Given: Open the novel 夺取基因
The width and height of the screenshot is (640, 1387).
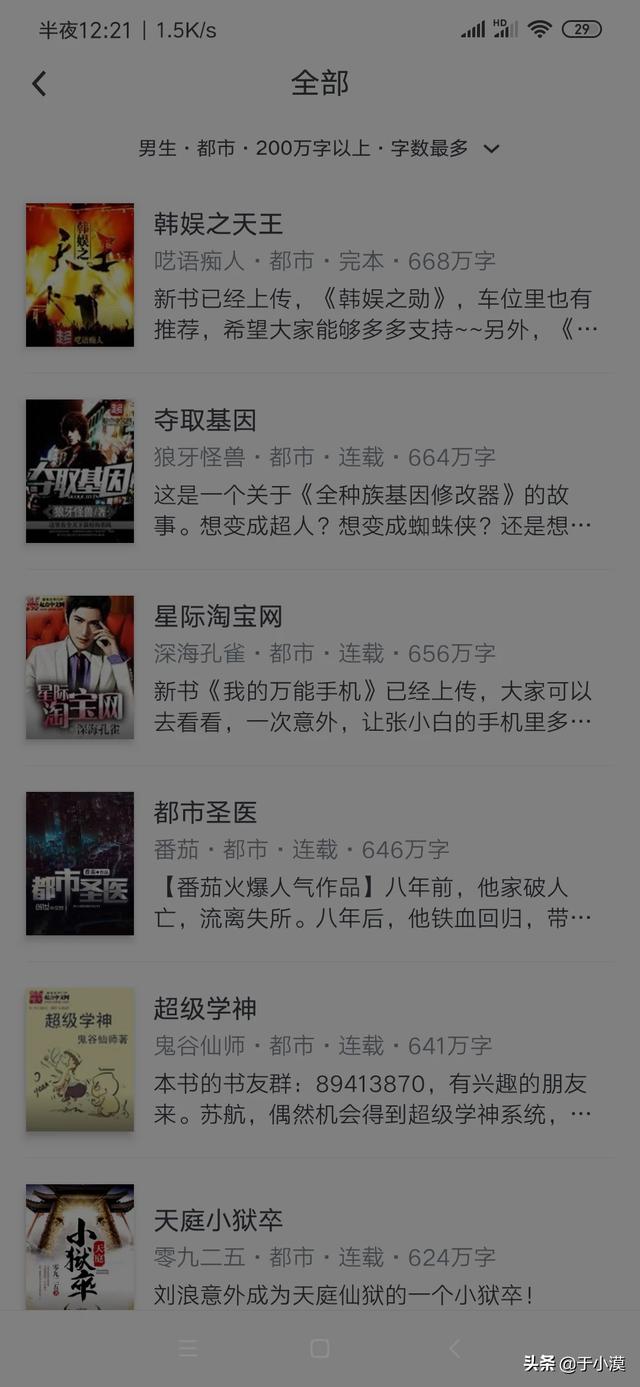Looking at the screenshot, I should pyautogui.click(x=205, y=419).
